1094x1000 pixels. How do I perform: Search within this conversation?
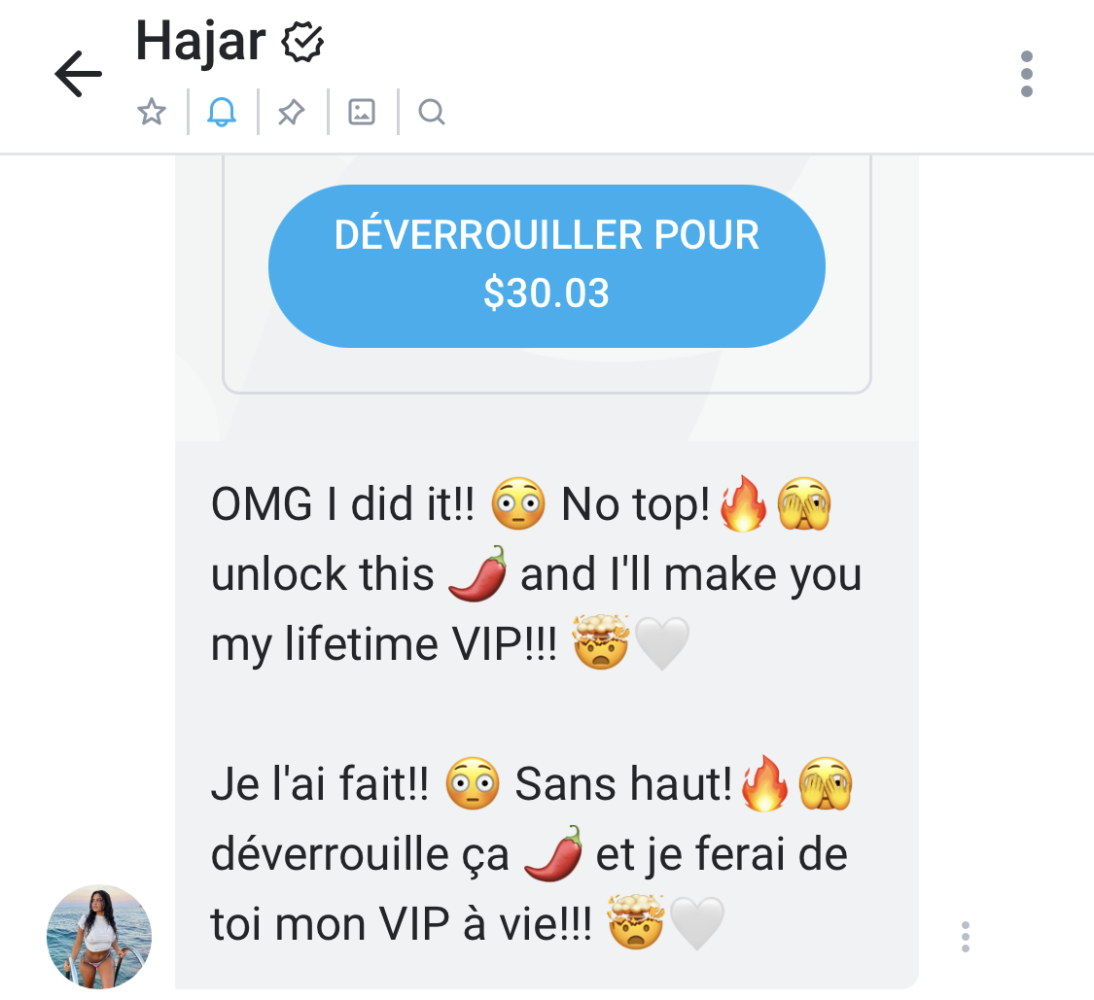[431, 112]
